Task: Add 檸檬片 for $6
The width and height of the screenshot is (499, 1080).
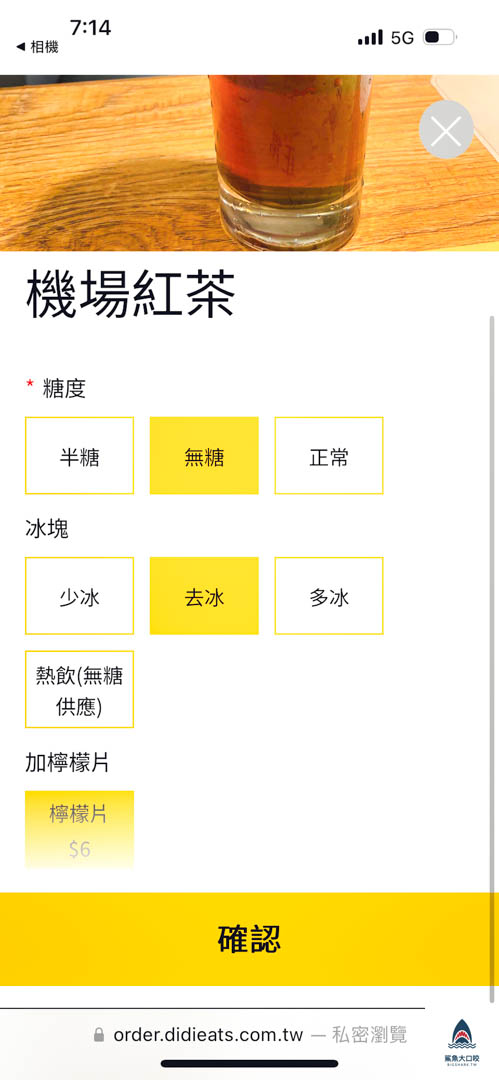Action: tap(79, 830)
